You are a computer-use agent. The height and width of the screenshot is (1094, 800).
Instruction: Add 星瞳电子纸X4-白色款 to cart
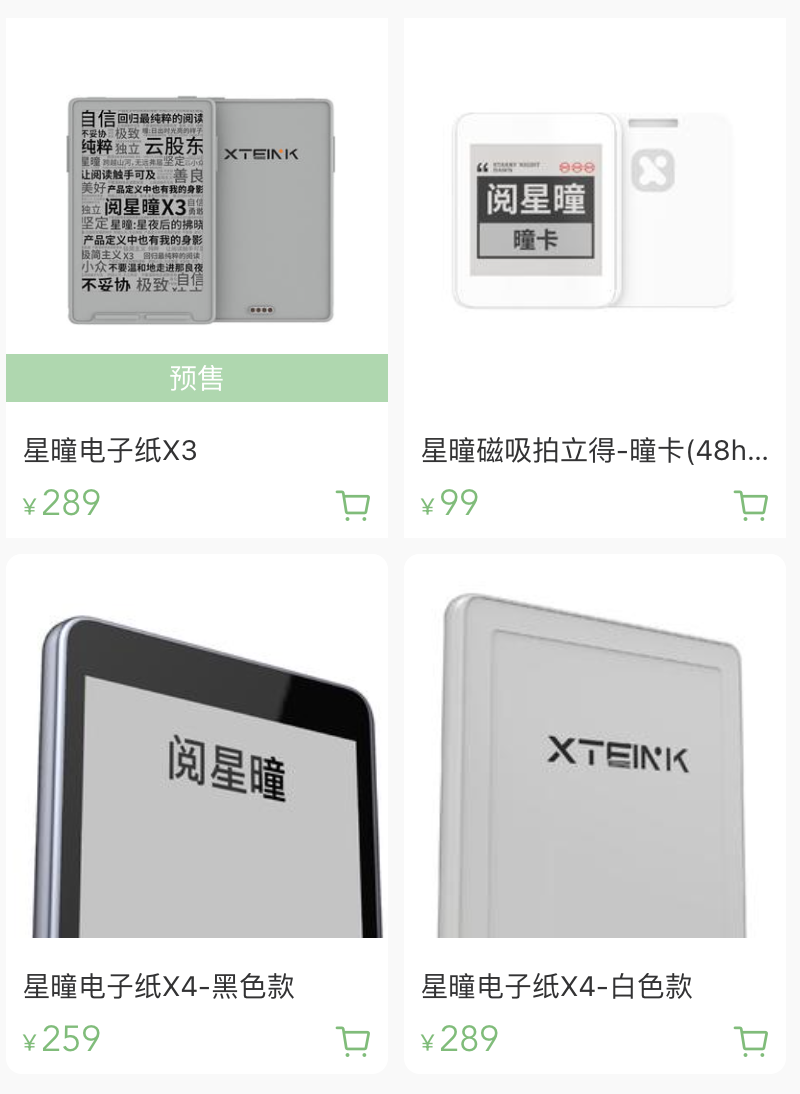[x=751, y=1041]
